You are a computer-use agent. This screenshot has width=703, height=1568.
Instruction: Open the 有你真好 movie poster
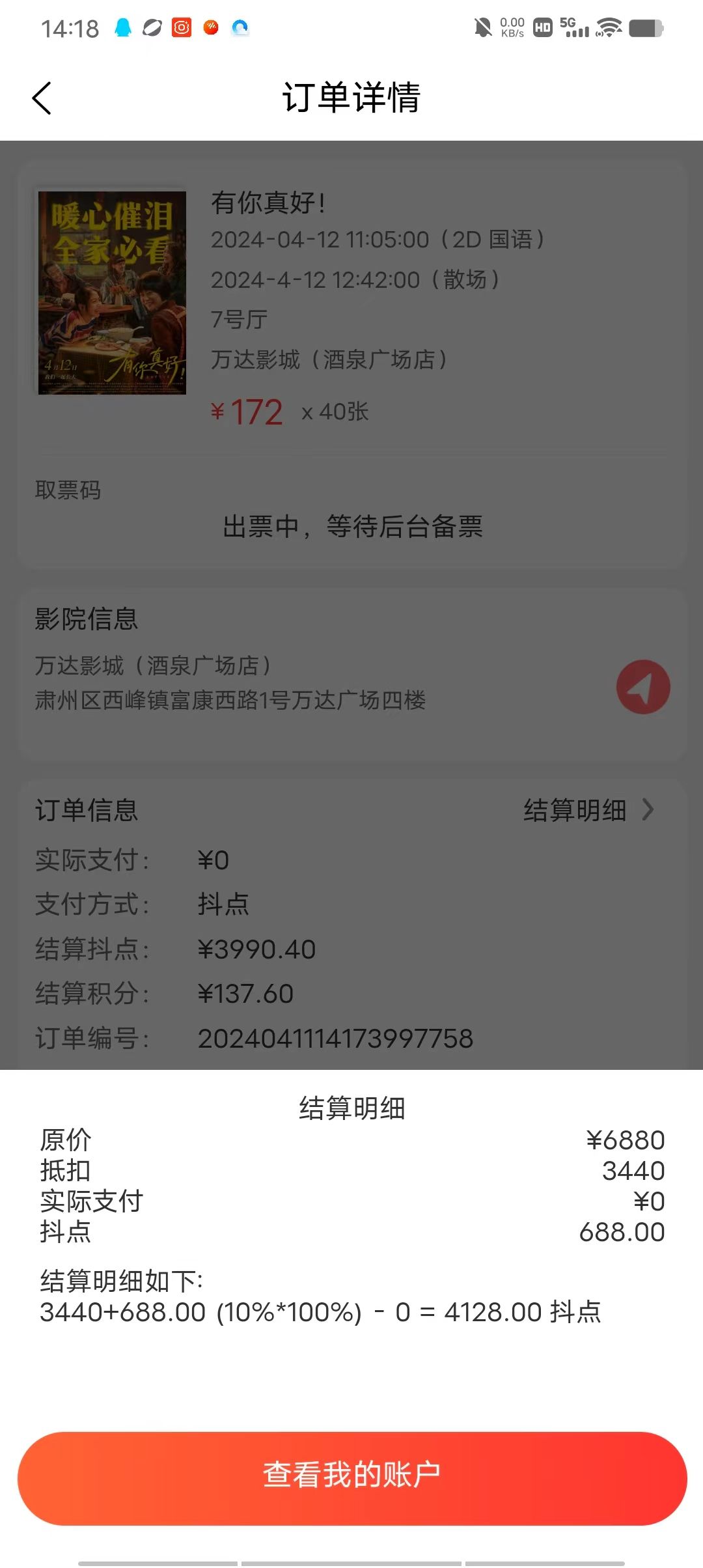click(x=112, y=292)
